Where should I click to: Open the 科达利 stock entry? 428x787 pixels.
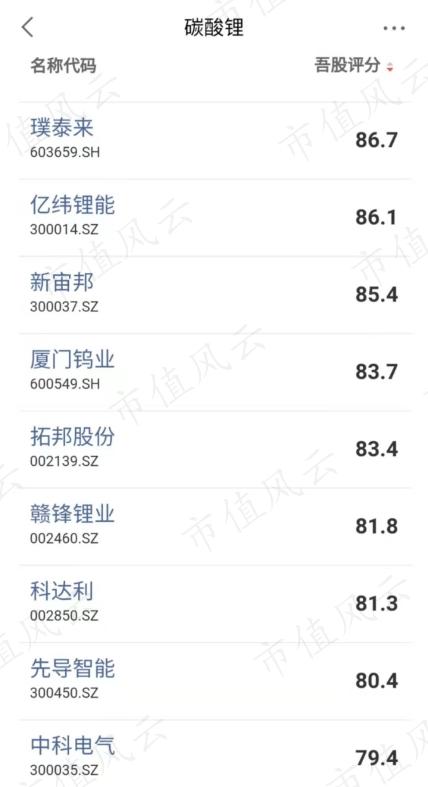click(x=215, y=604)
